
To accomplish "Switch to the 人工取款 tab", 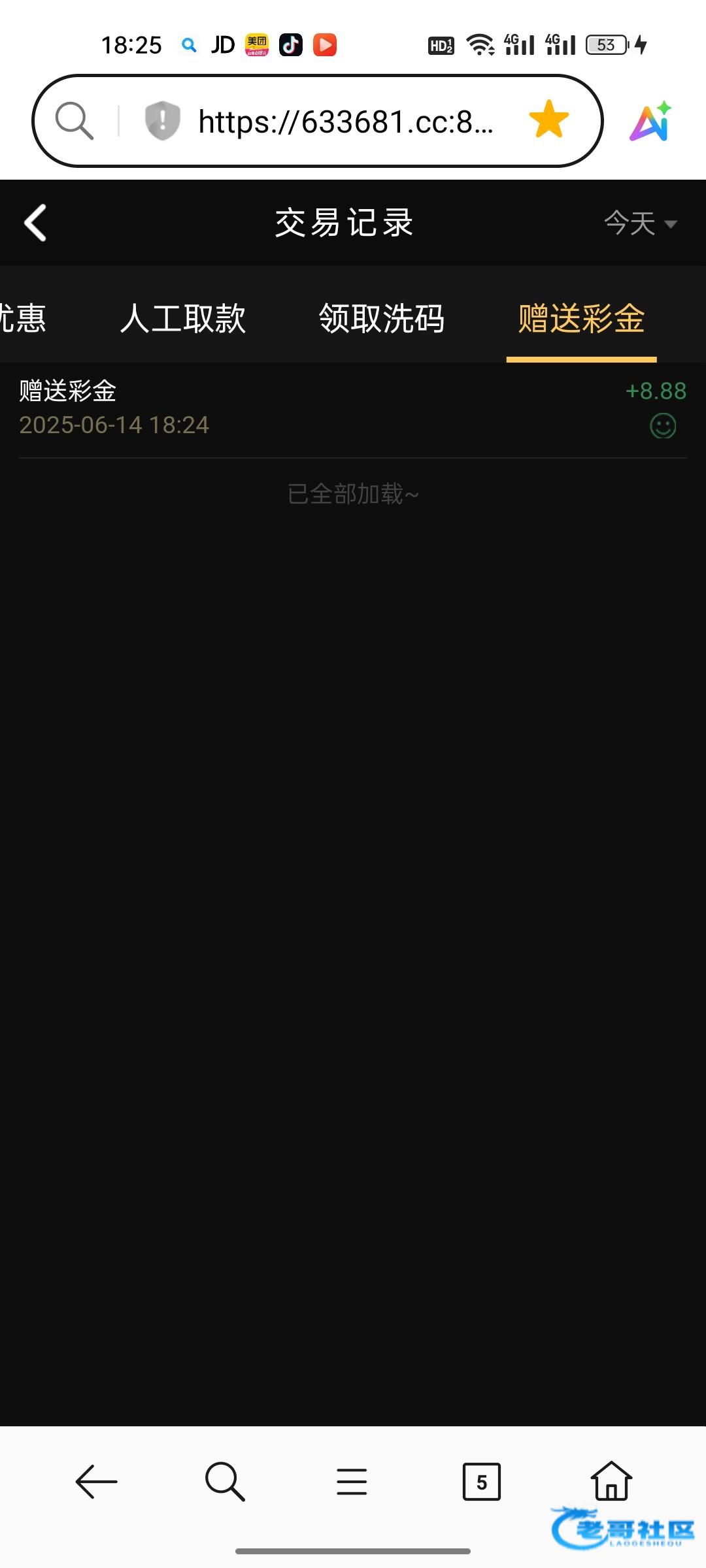I will point(183,319).
